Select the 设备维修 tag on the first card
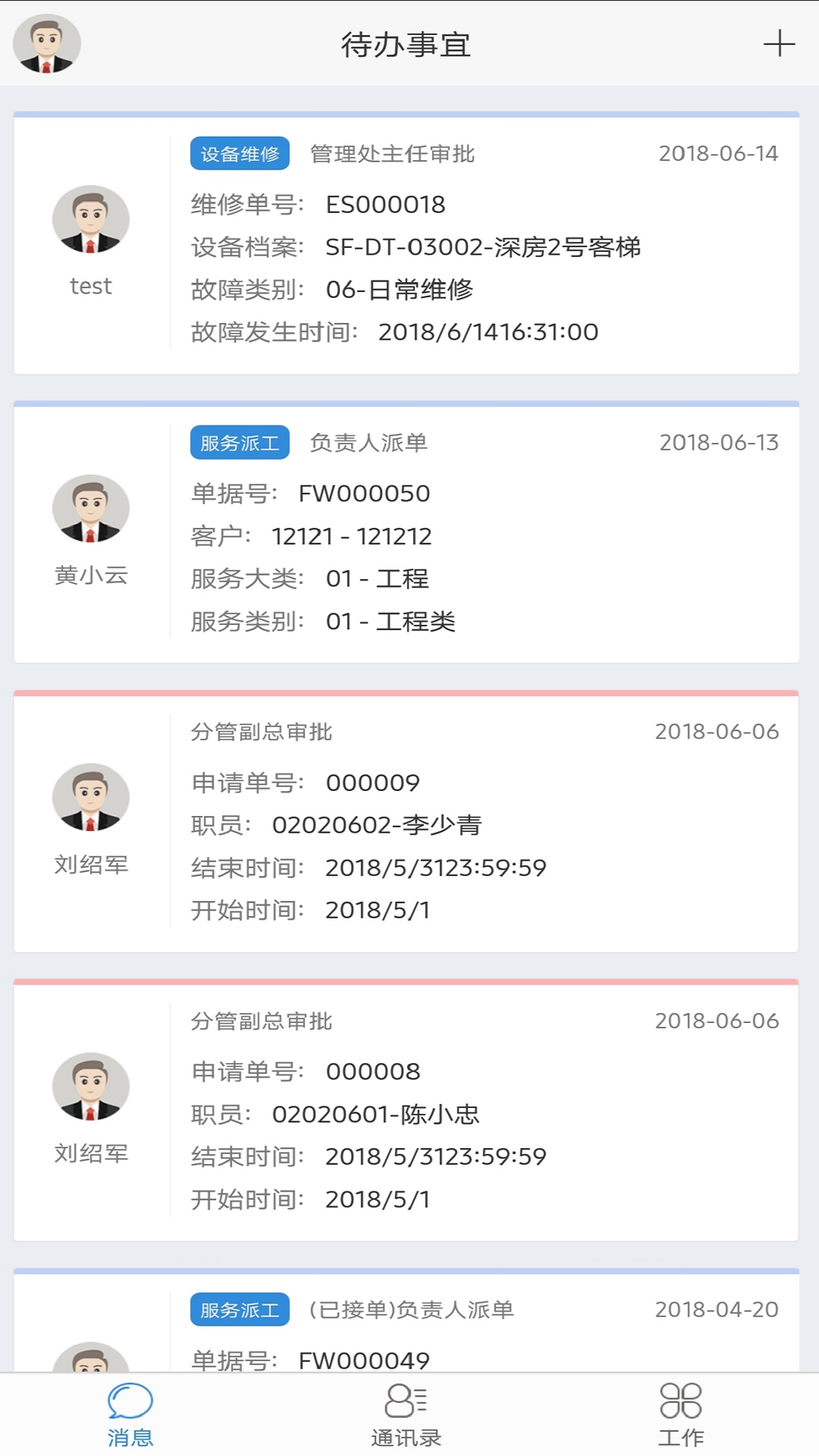 240,152
